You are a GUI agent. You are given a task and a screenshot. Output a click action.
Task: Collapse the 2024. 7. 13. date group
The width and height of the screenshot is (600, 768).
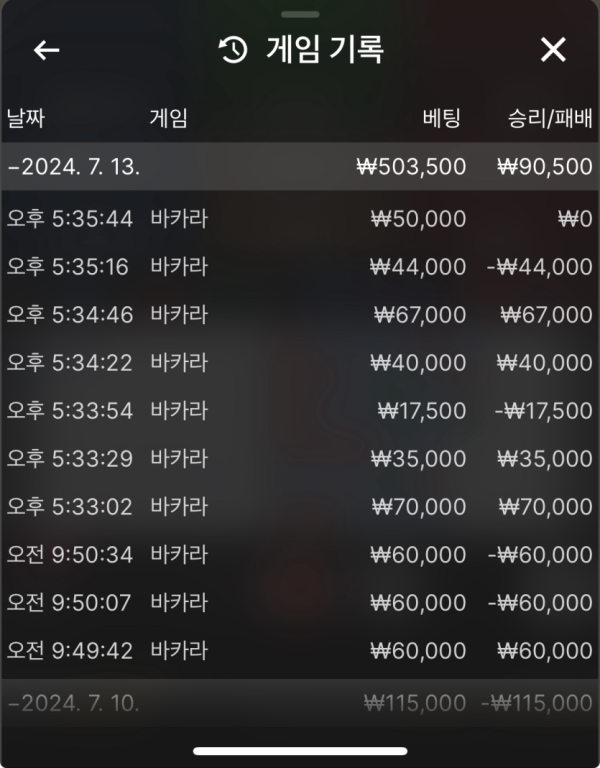point(300,166)
